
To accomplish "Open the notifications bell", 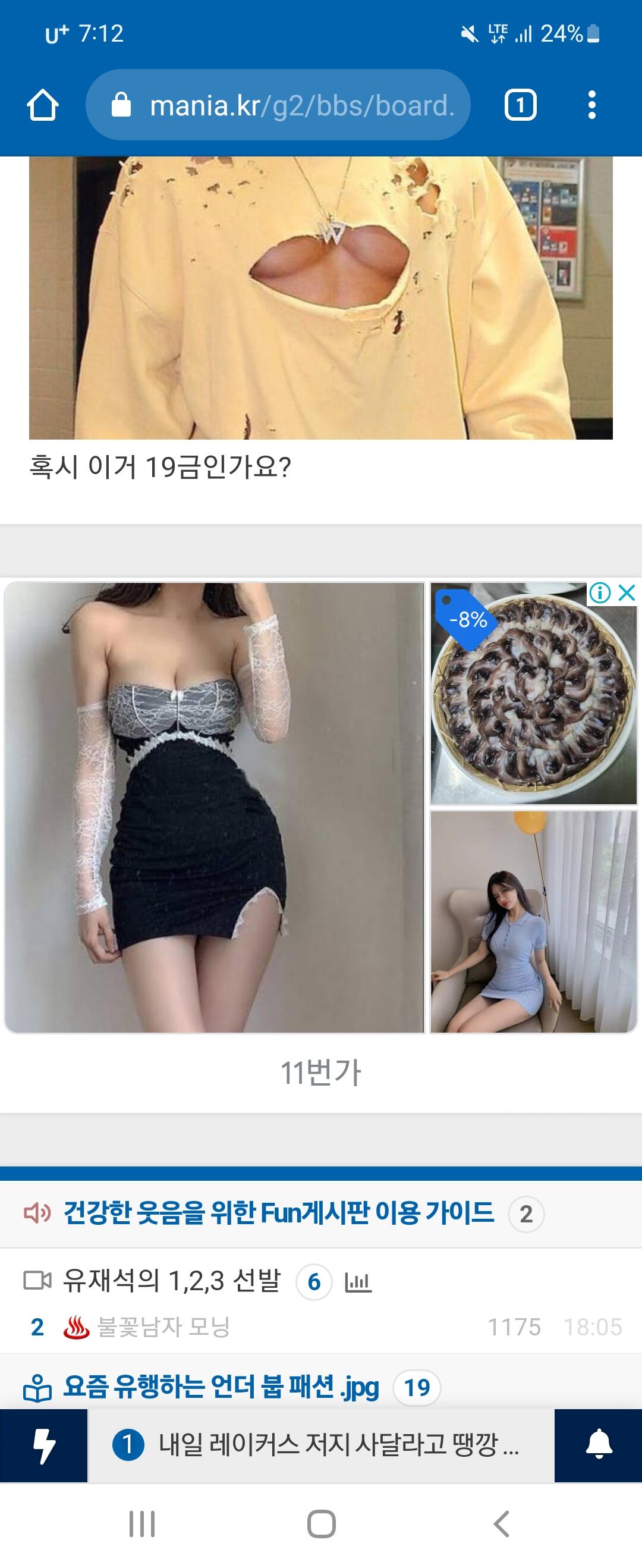I will click(x=599, y=1445).
